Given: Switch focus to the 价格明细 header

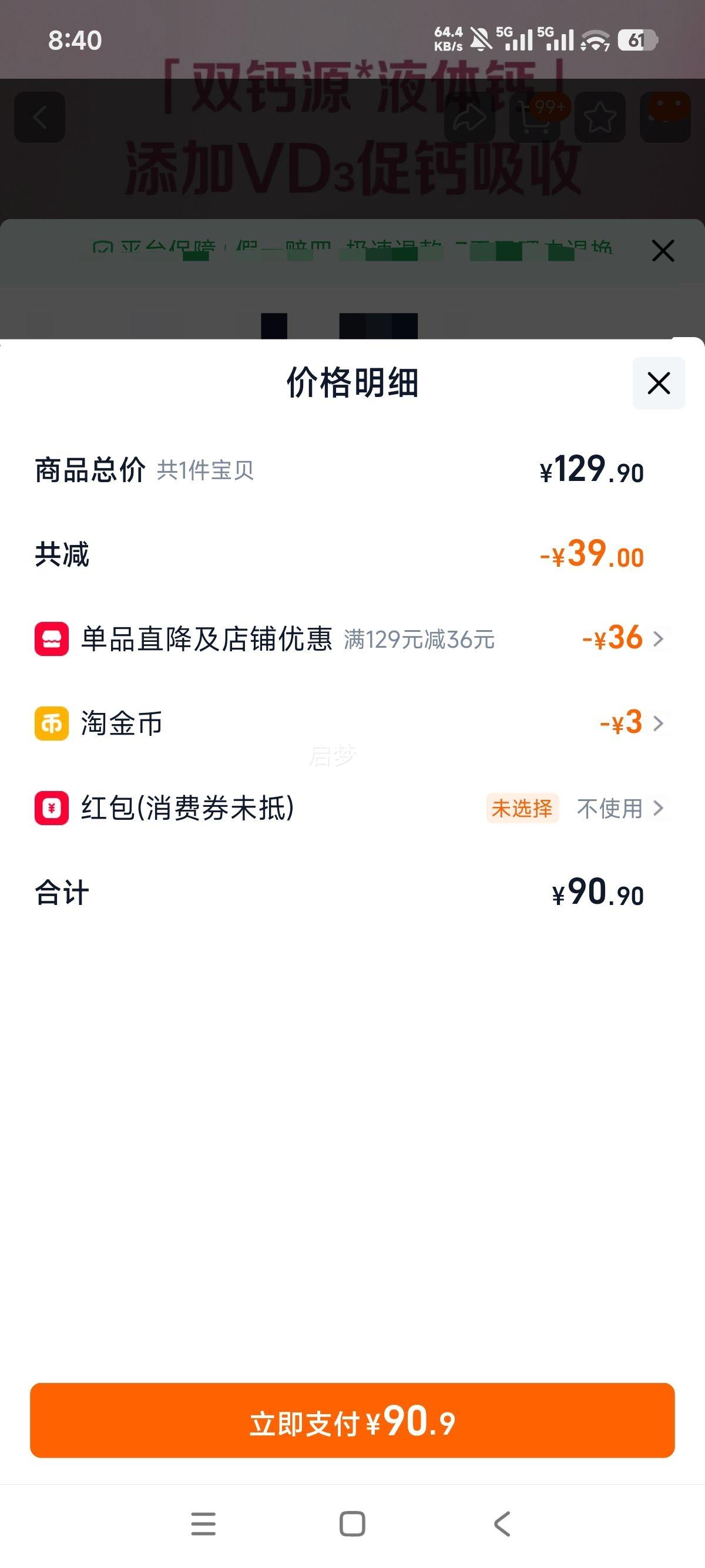Looking at the screenshot, I should [352, 383].
